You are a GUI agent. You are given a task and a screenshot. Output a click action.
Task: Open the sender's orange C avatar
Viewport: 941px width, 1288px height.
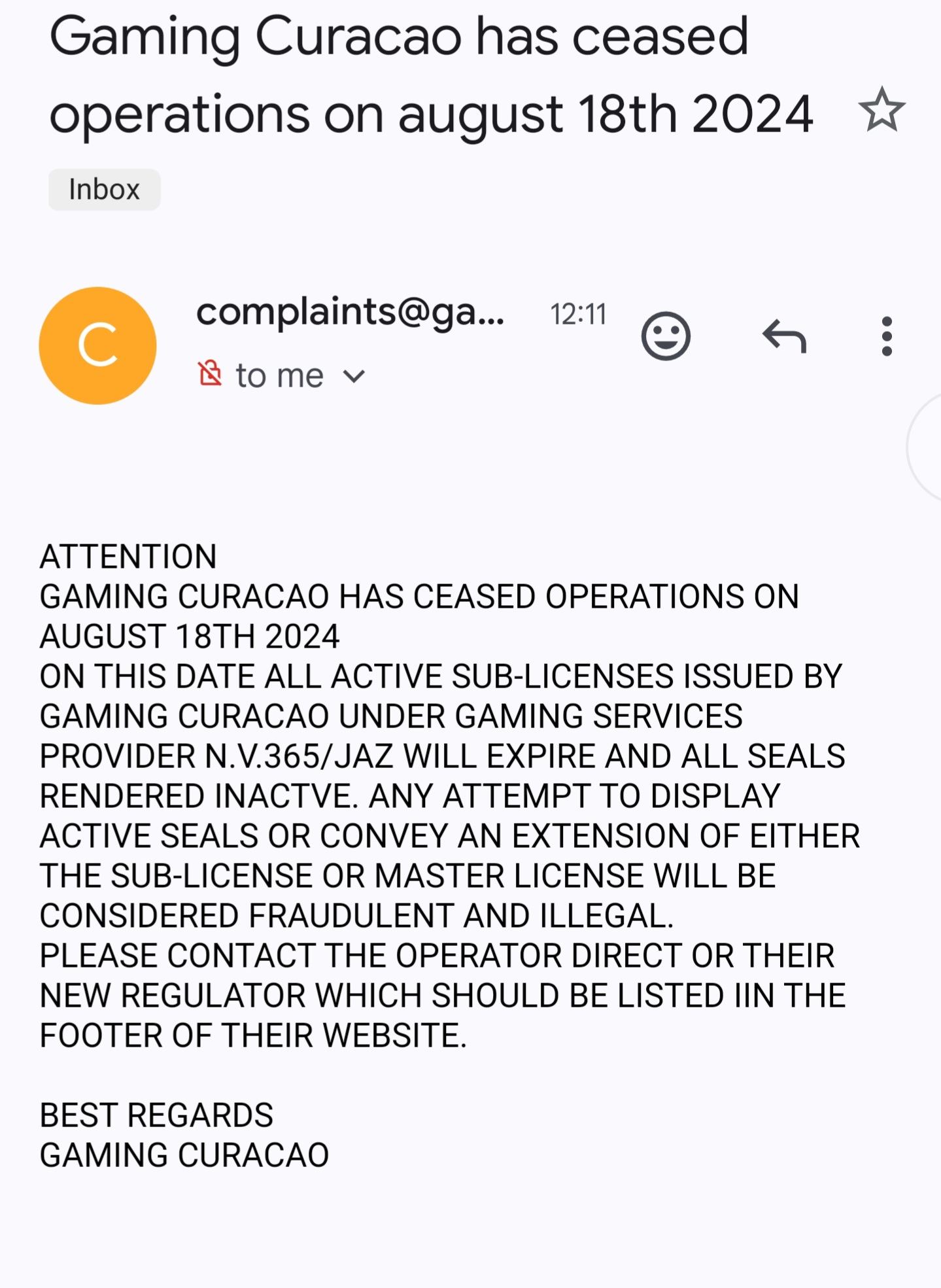[x=98, y=345]
